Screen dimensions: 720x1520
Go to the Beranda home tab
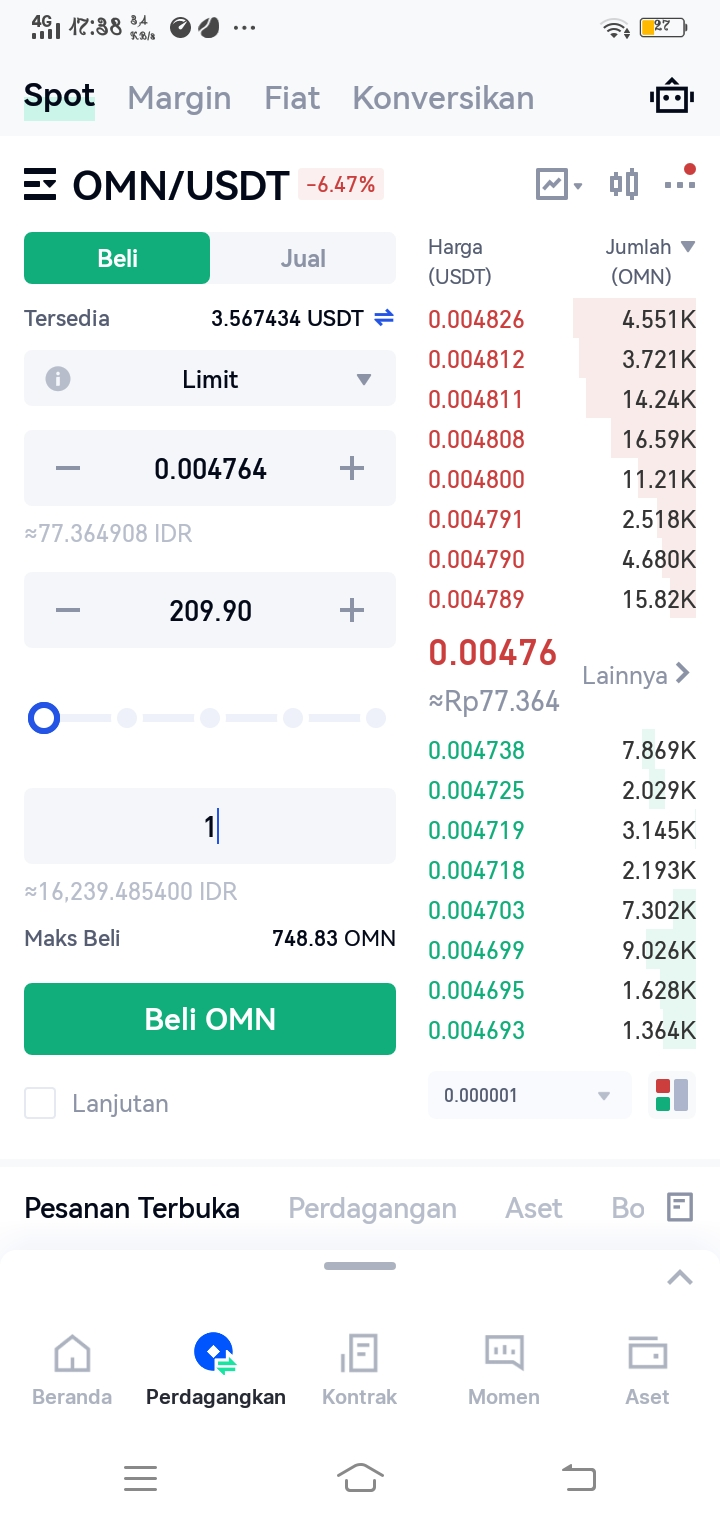tap(72, 1368)
